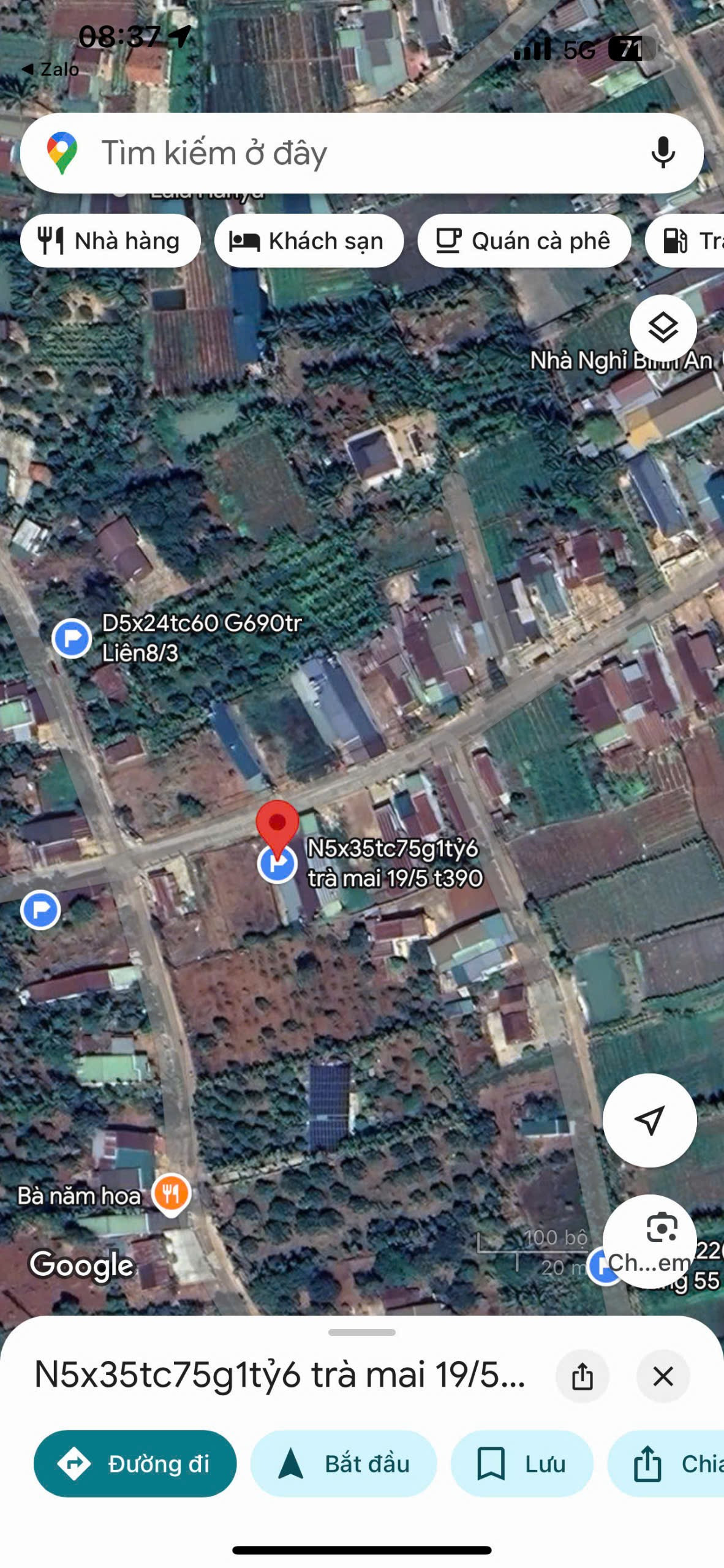This screenshot has height=1568, width=724.
Task: Return to Zalo from the status bar
Action: (51, 69)
